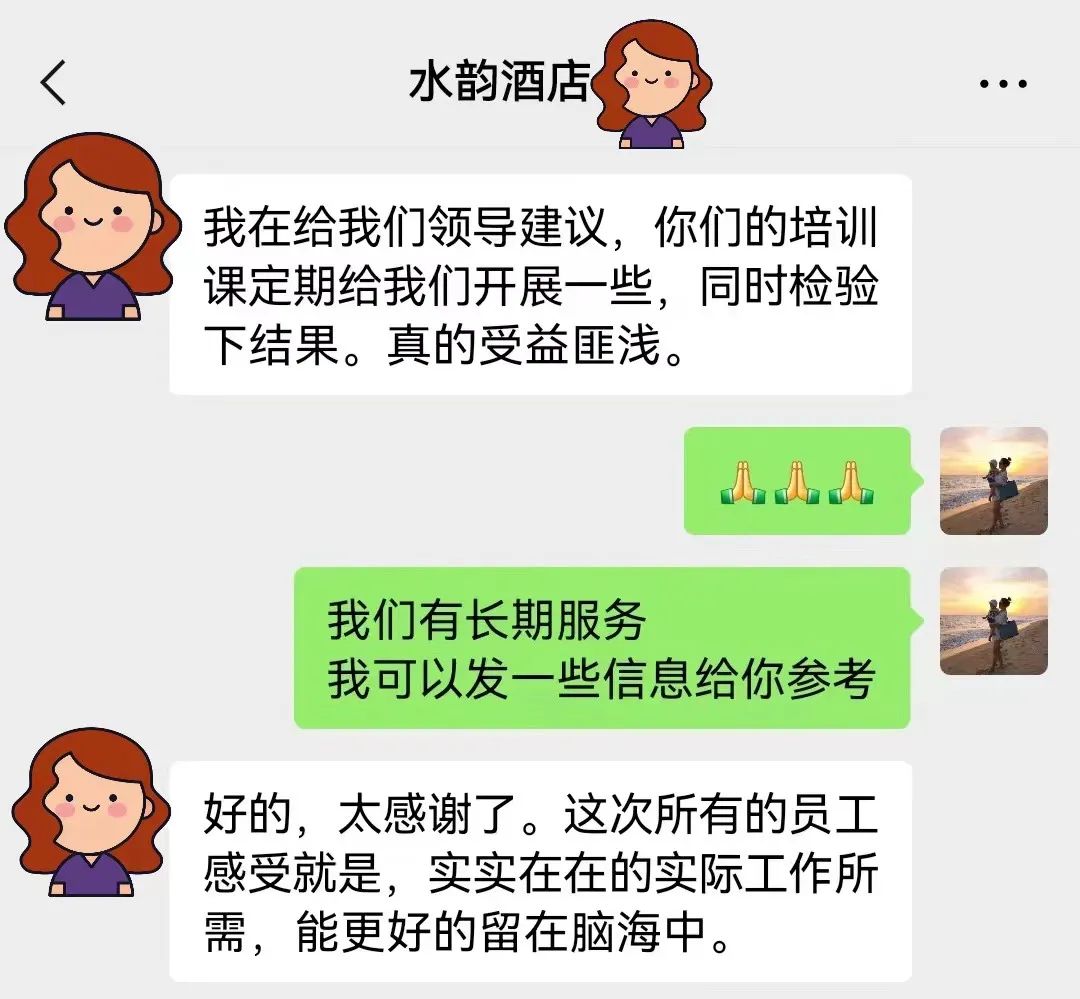Open contact avatar beside the 太感谢了 message
This screenshot has width=1080, height=999.
tap(88, 811)
